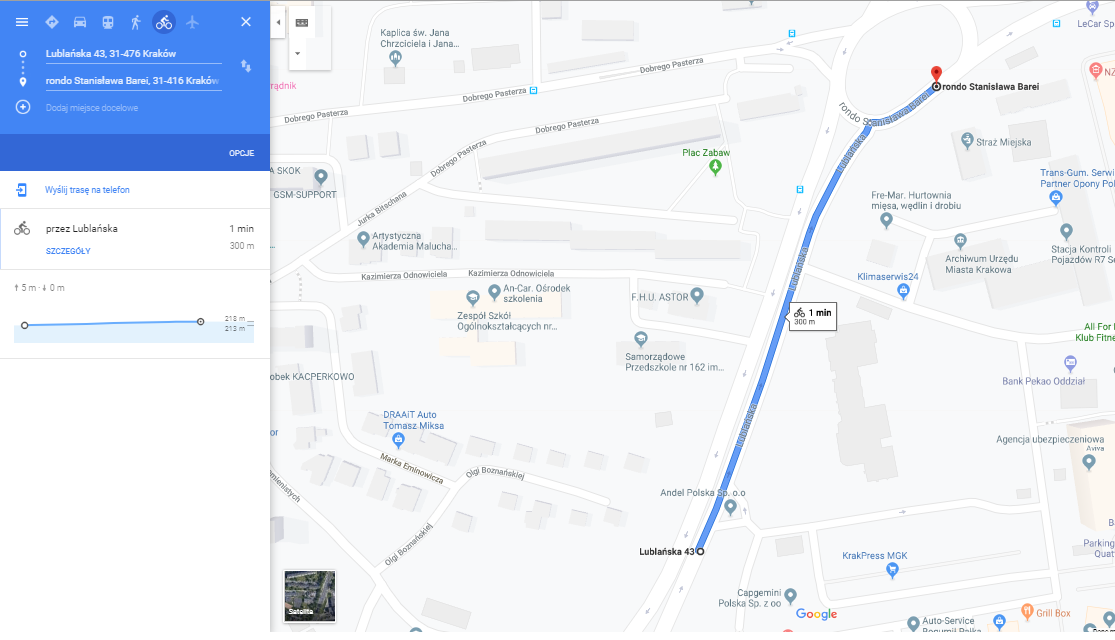Close the directions panel
1115x640 pixels.
246,21
